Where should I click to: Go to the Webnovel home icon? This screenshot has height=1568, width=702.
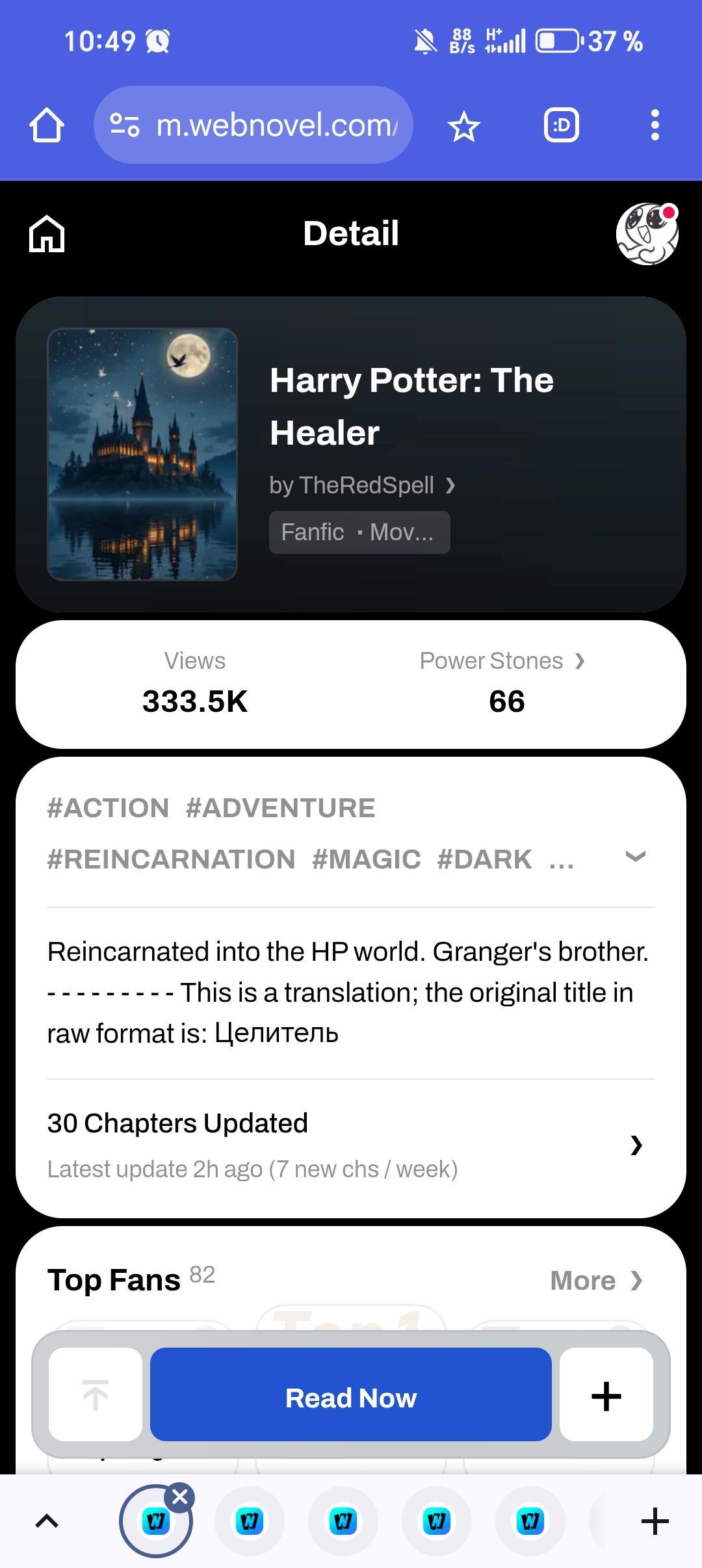tap(47, 234)
